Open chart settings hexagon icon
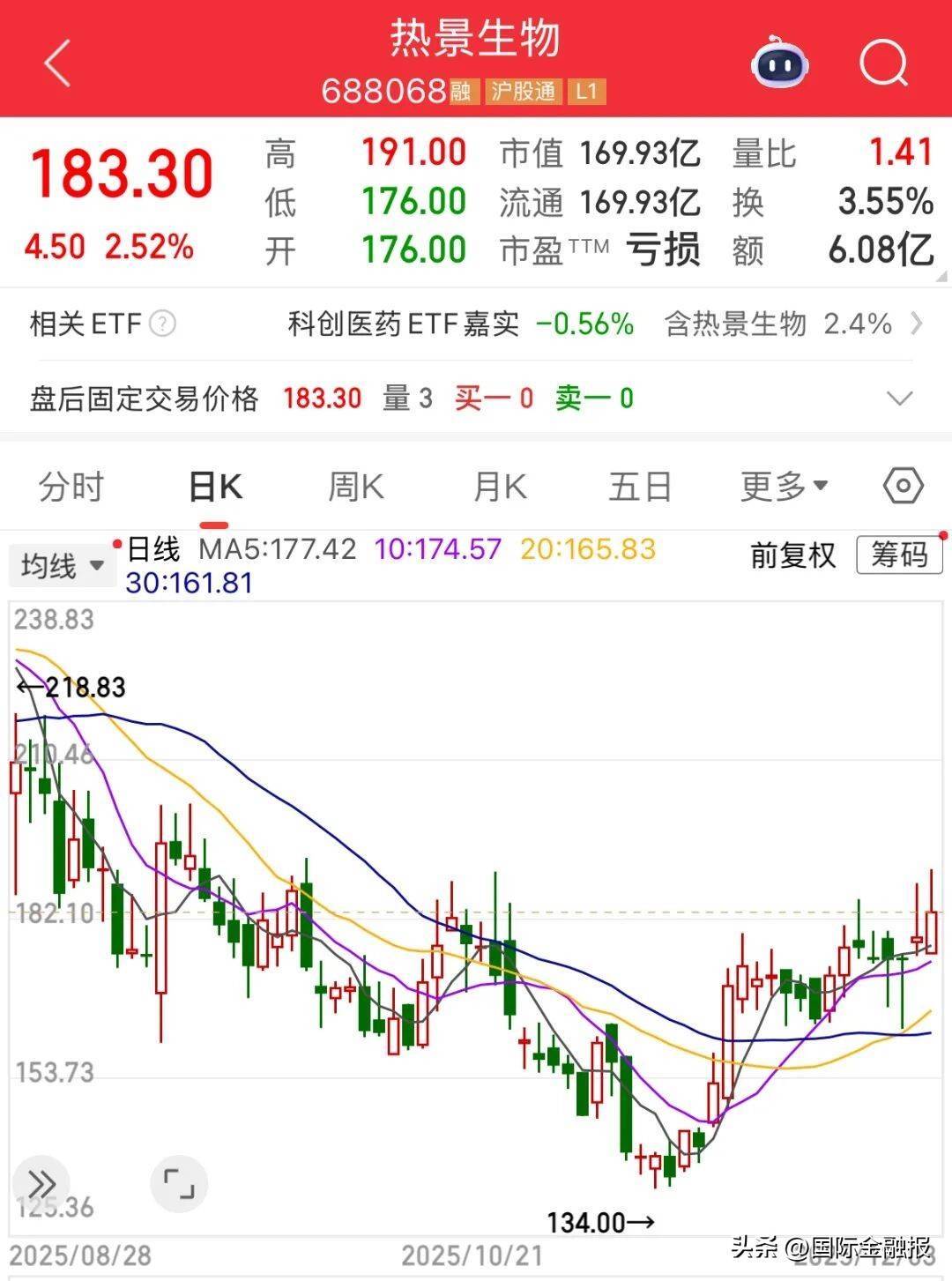952x1281 pixels. (x=903, y=486)
